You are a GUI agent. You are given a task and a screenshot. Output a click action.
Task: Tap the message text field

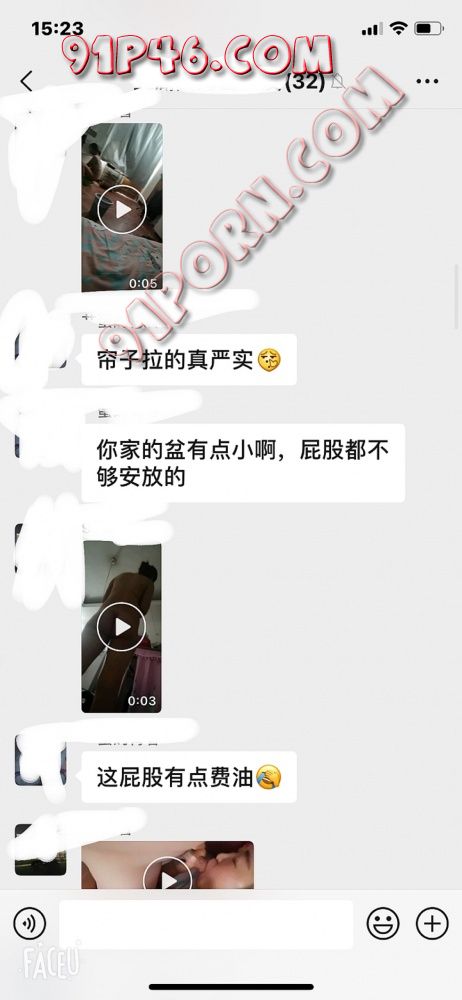point(206,924)
